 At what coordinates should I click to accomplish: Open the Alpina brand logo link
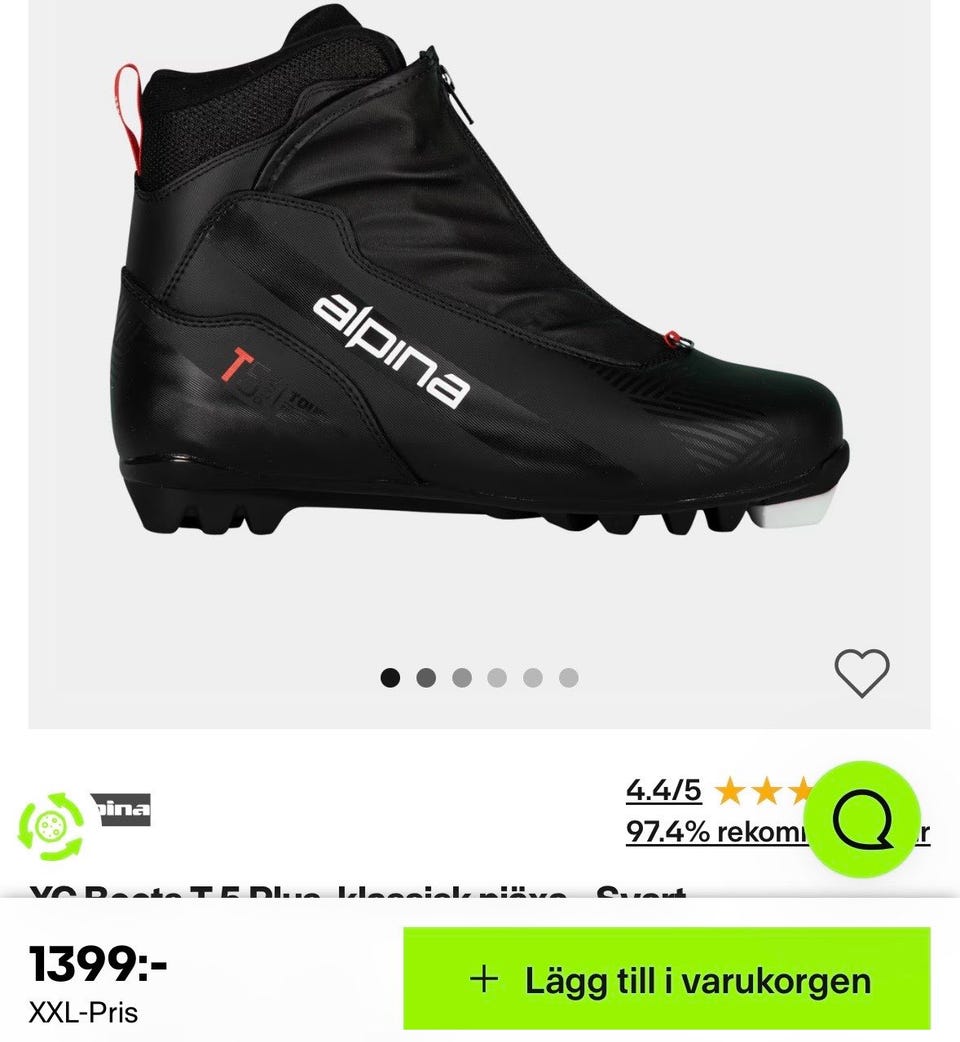121,808
